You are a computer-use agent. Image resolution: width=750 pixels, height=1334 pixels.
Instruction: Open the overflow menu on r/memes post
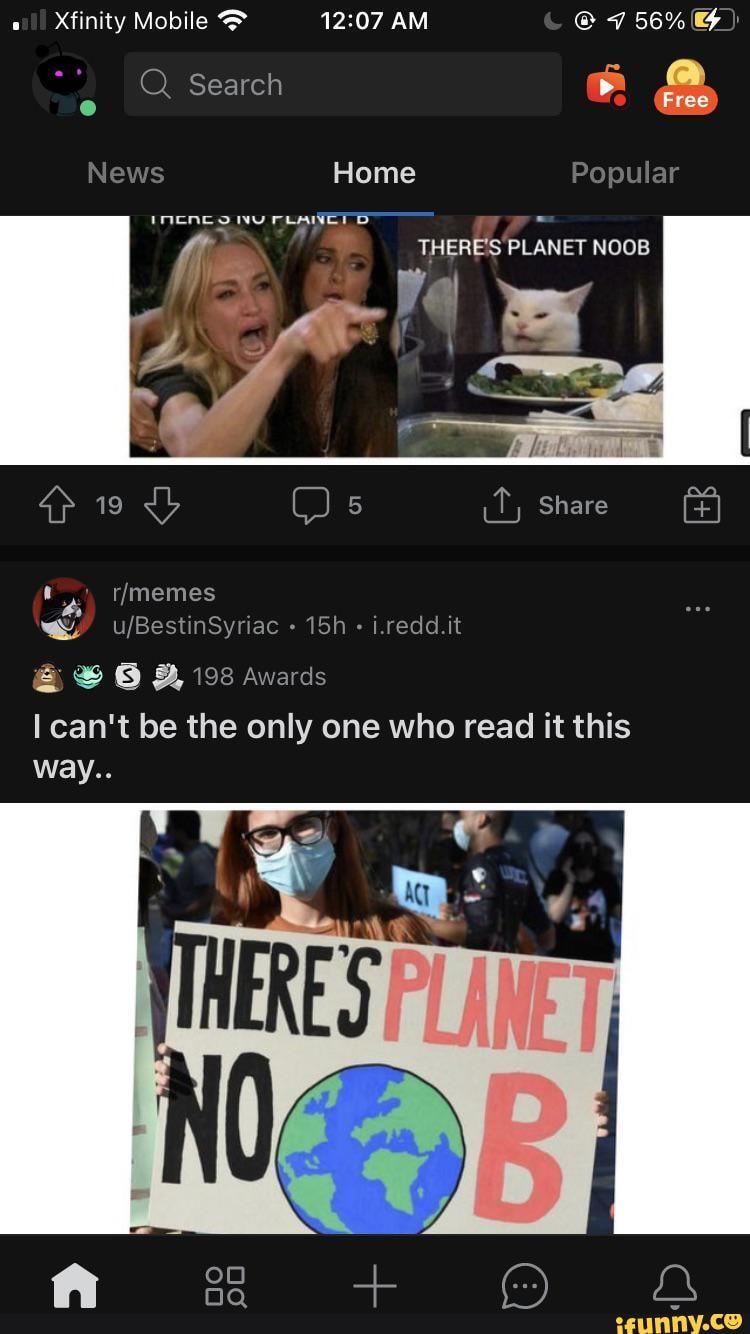click(x=698, y=608)
